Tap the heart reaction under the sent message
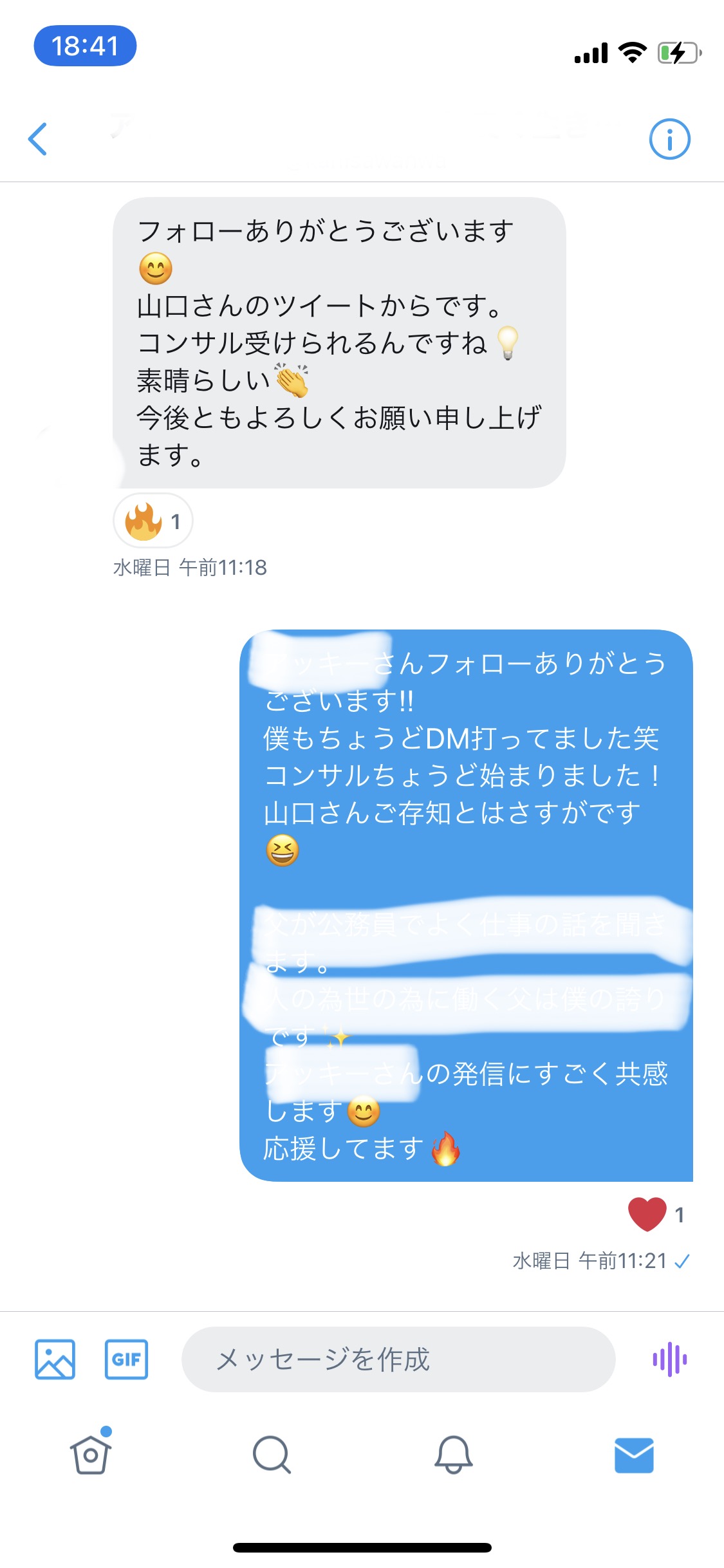The height and width of the screenshot is (1568, 724). pos(656,1214)
